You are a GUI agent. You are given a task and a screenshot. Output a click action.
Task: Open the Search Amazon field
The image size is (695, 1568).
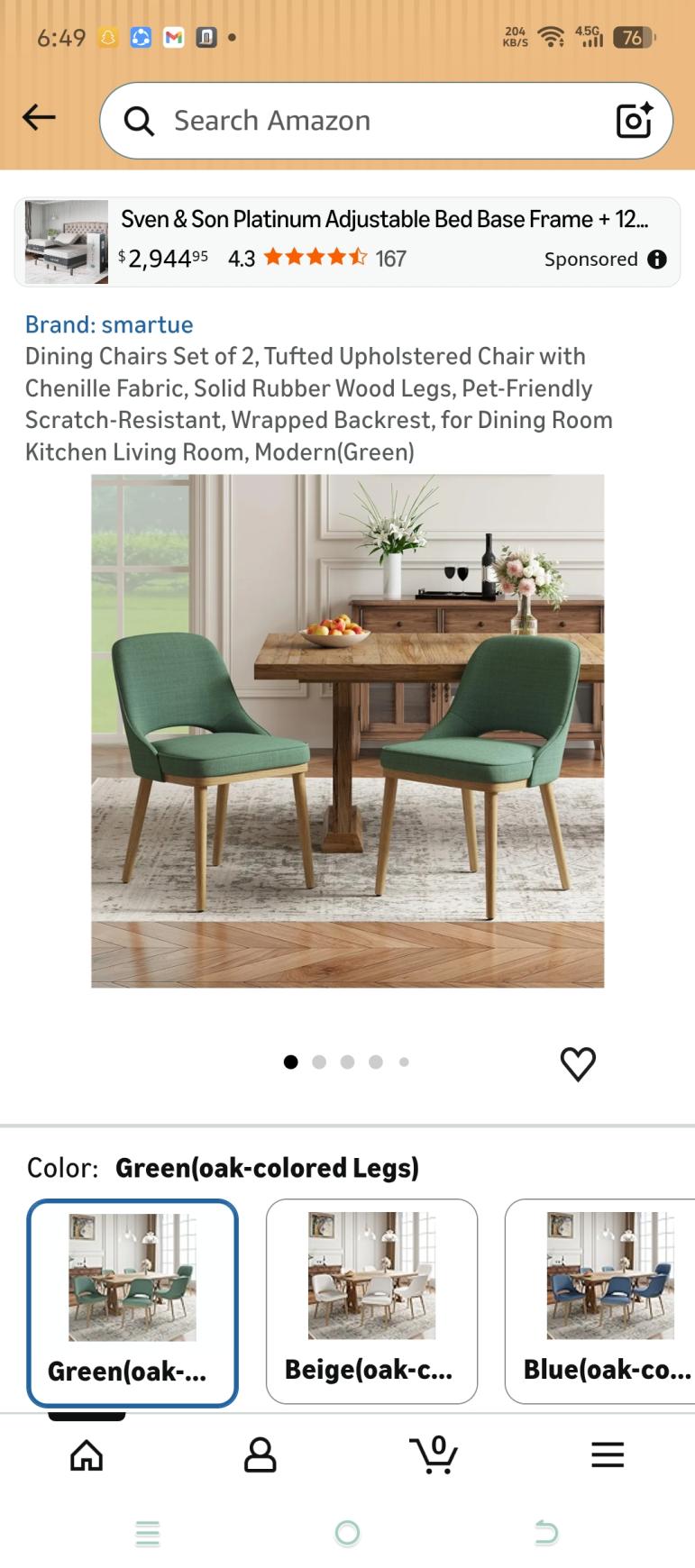coord(361,121)
